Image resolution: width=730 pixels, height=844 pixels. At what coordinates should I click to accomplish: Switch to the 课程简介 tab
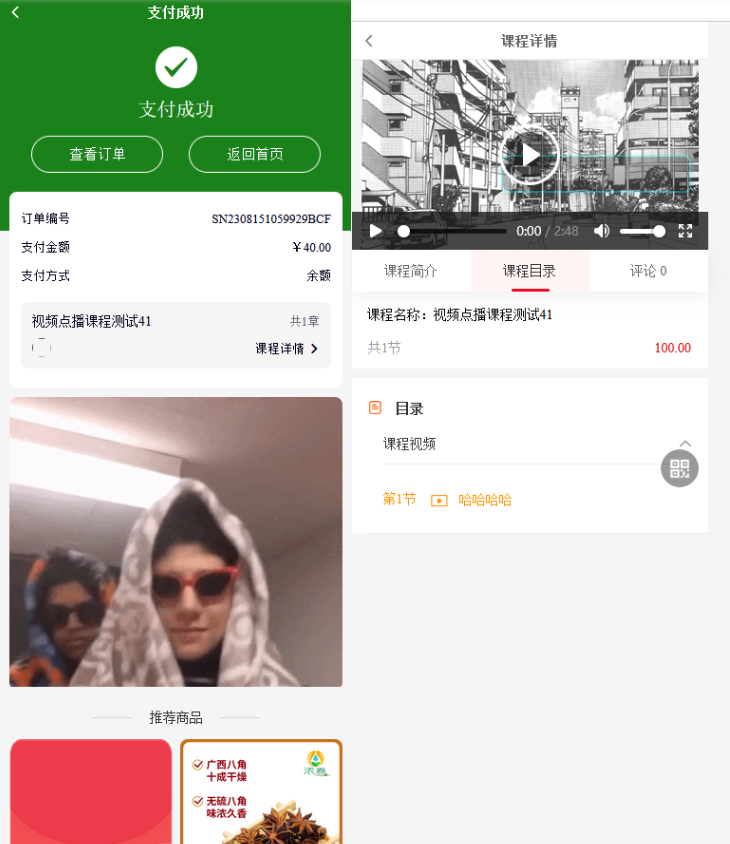pyautogui.click(x=411, y=271)
